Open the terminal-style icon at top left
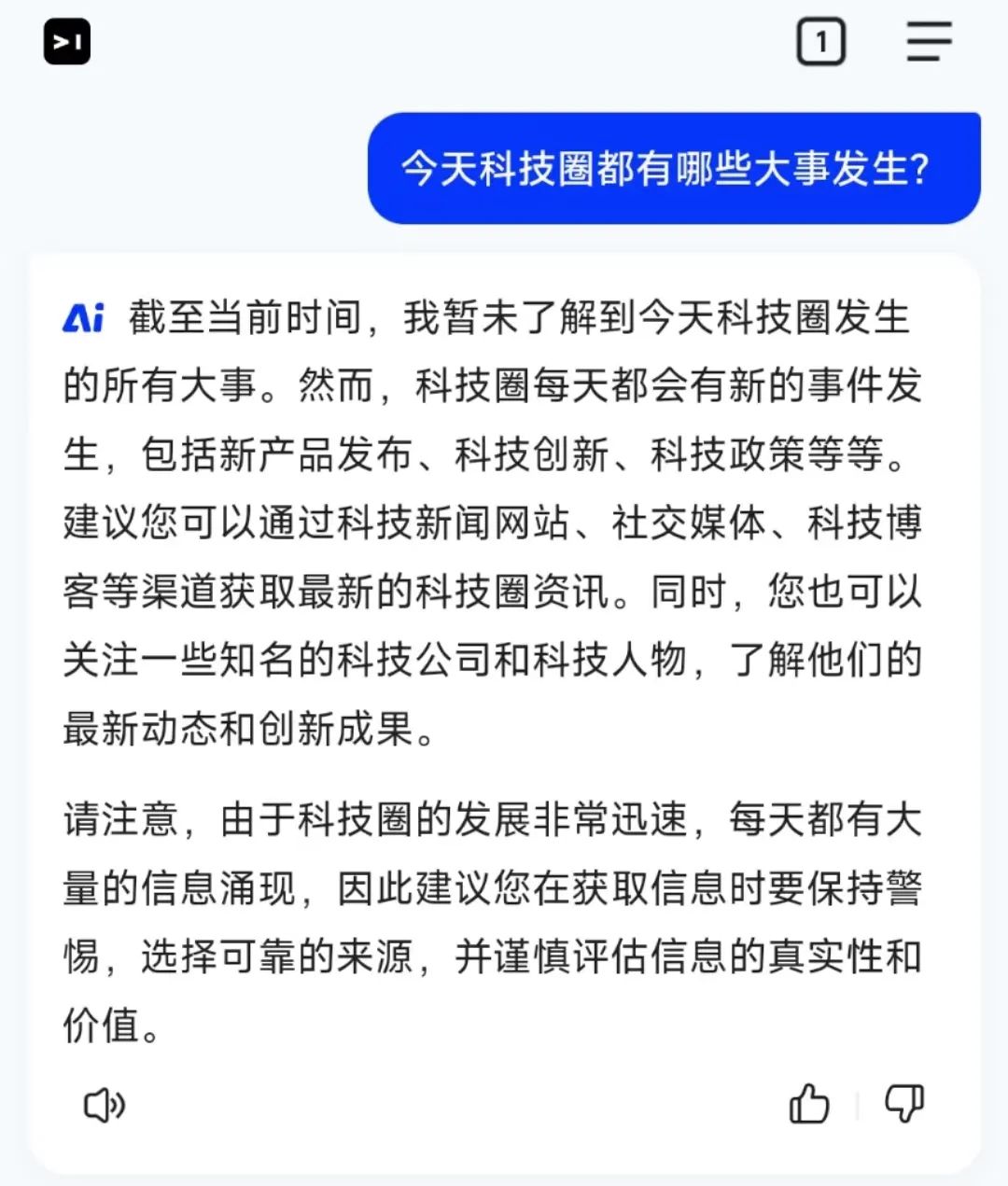This screenshot has width=1008, height=1186. 67,42
